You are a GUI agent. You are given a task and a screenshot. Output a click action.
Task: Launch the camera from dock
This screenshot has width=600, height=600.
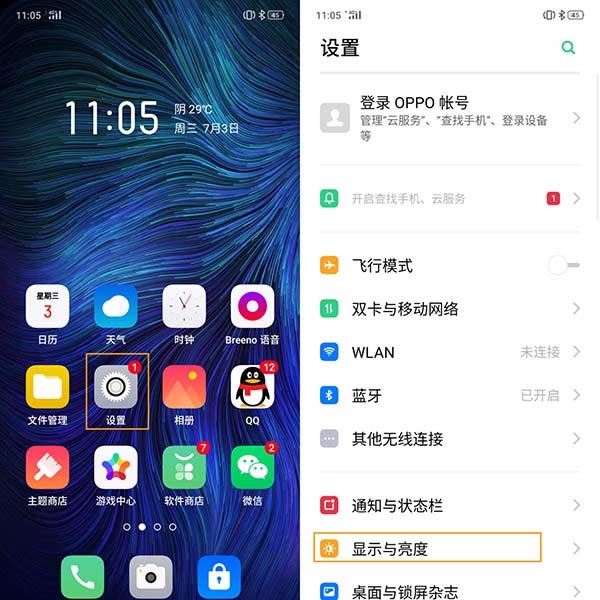pos(150,575)
